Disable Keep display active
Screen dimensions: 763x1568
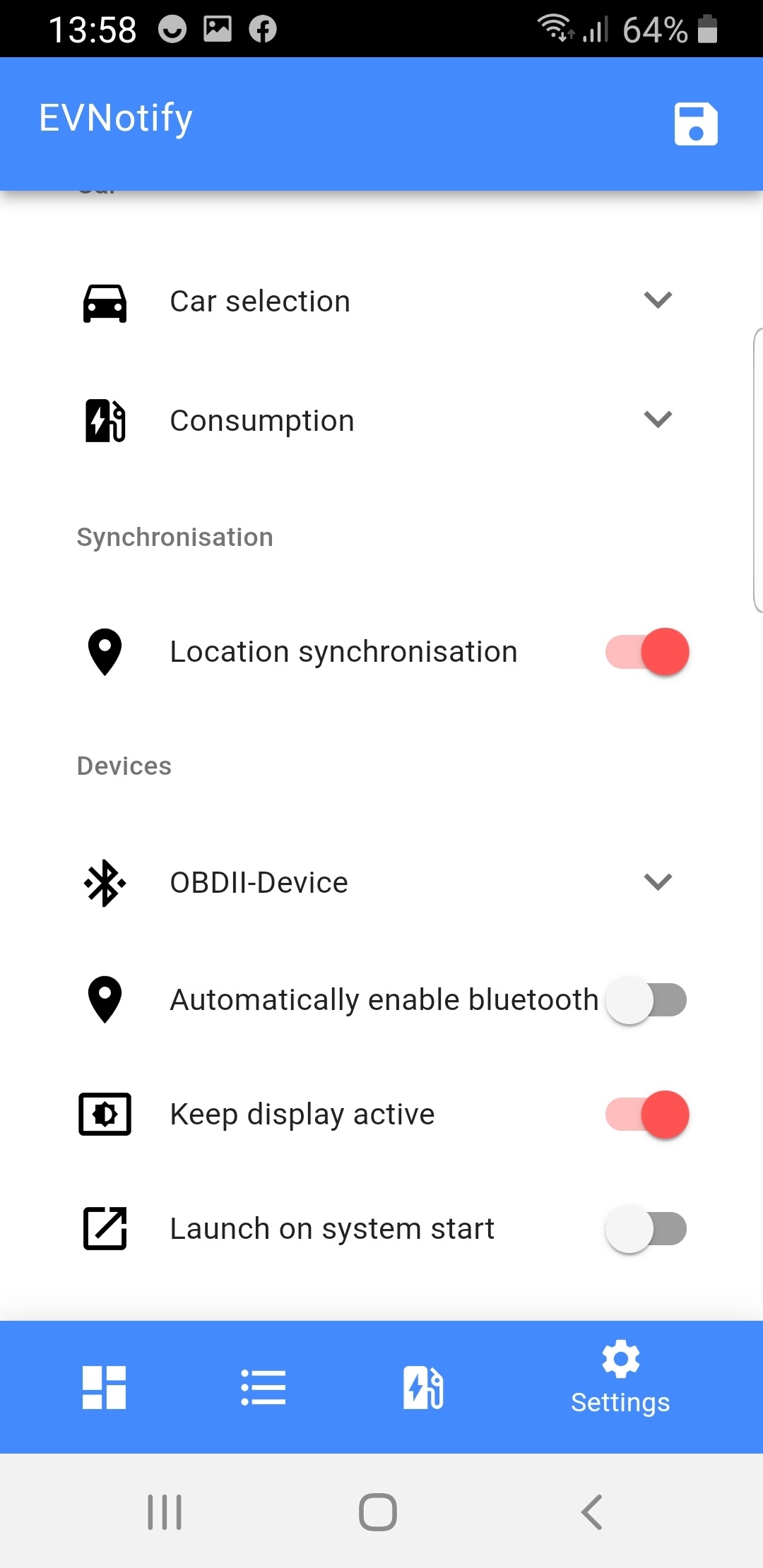[x=647, y=1115]
